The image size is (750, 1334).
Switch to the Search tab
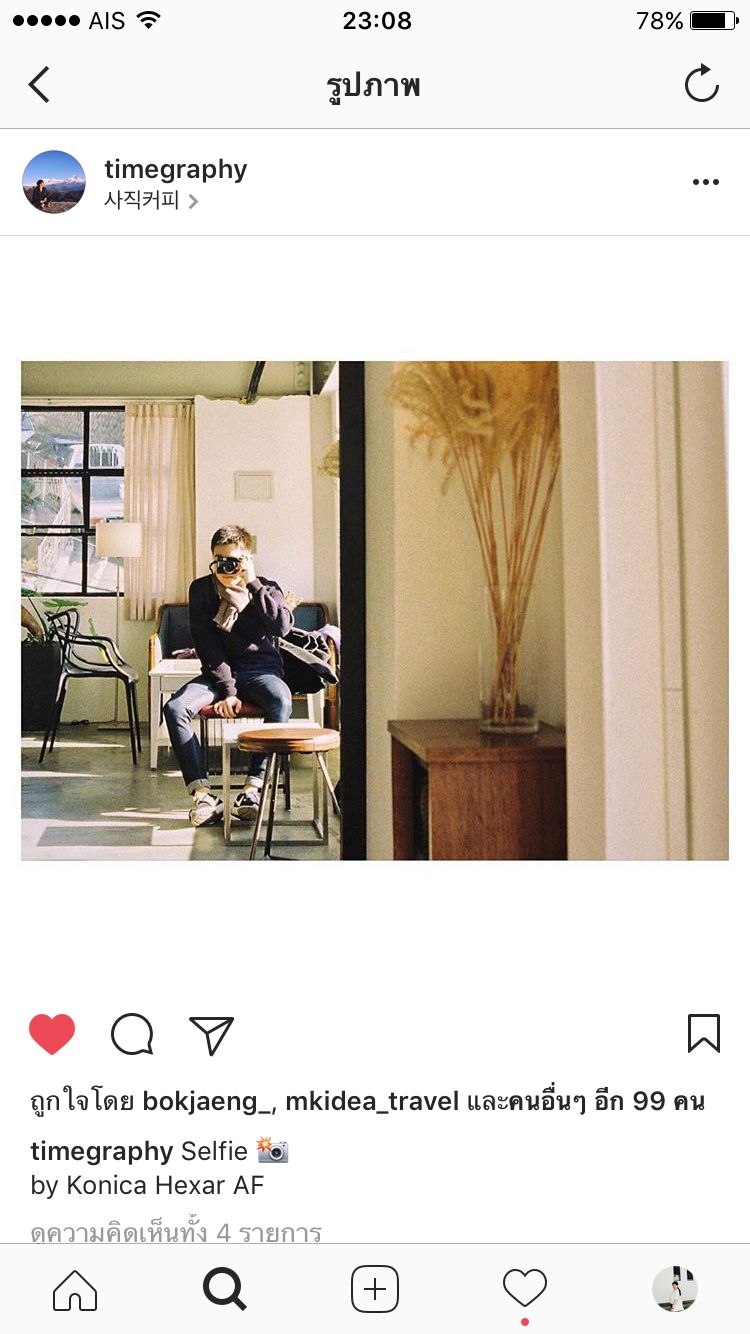(224, 1290)
